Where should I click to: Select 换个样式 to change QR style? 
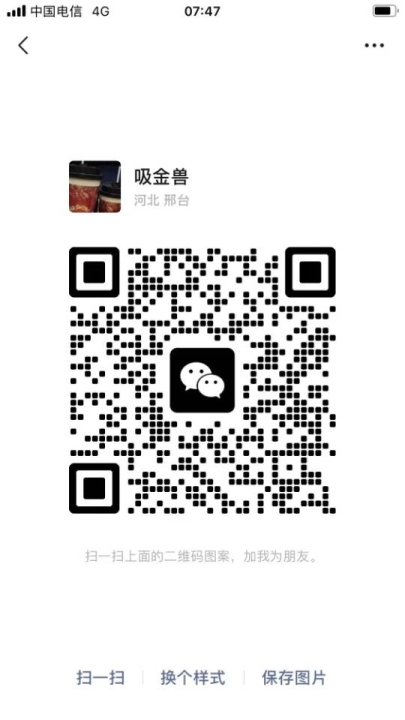(x=193, y=678)
